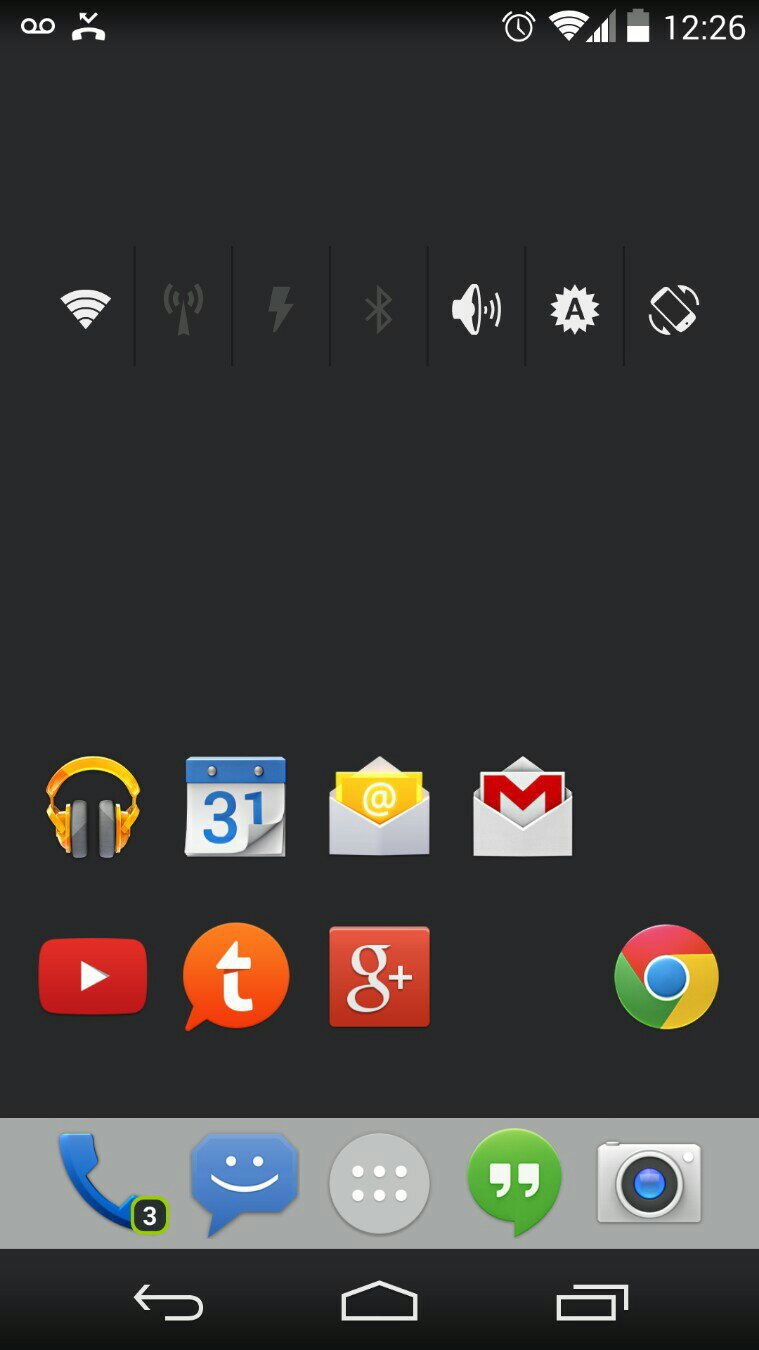This screenshot has width=759, height=1350.
Task: Open Gmail
Action: pos(522,806)
